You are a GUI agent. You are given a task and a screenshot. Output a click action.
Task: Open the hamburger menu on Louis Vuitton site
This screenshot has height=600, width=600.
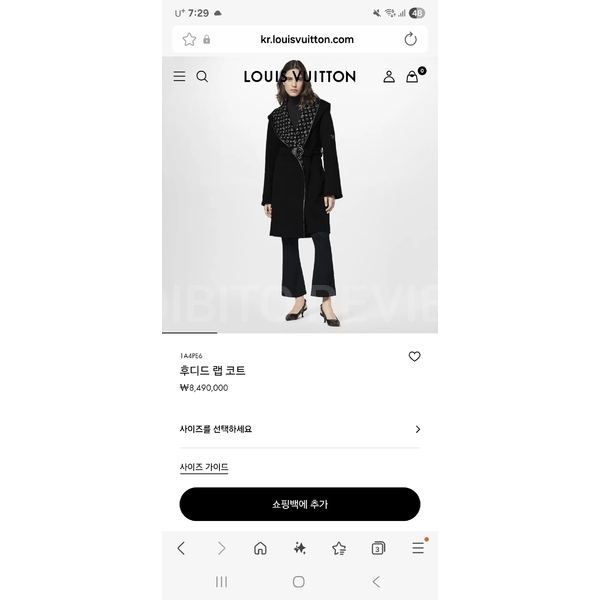click(x=179, y=76)
